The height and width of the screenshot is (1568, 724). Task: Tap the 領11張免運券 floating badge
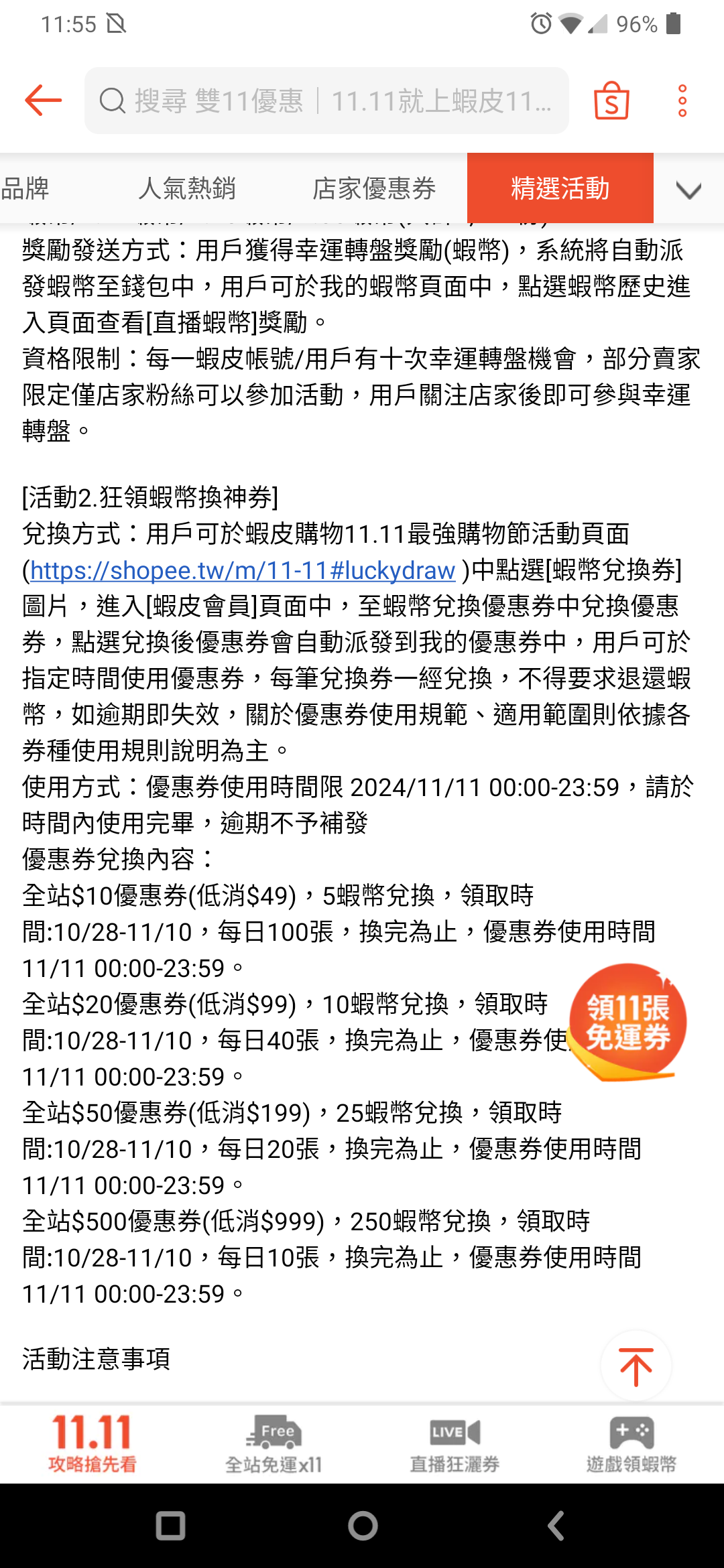627,1021
